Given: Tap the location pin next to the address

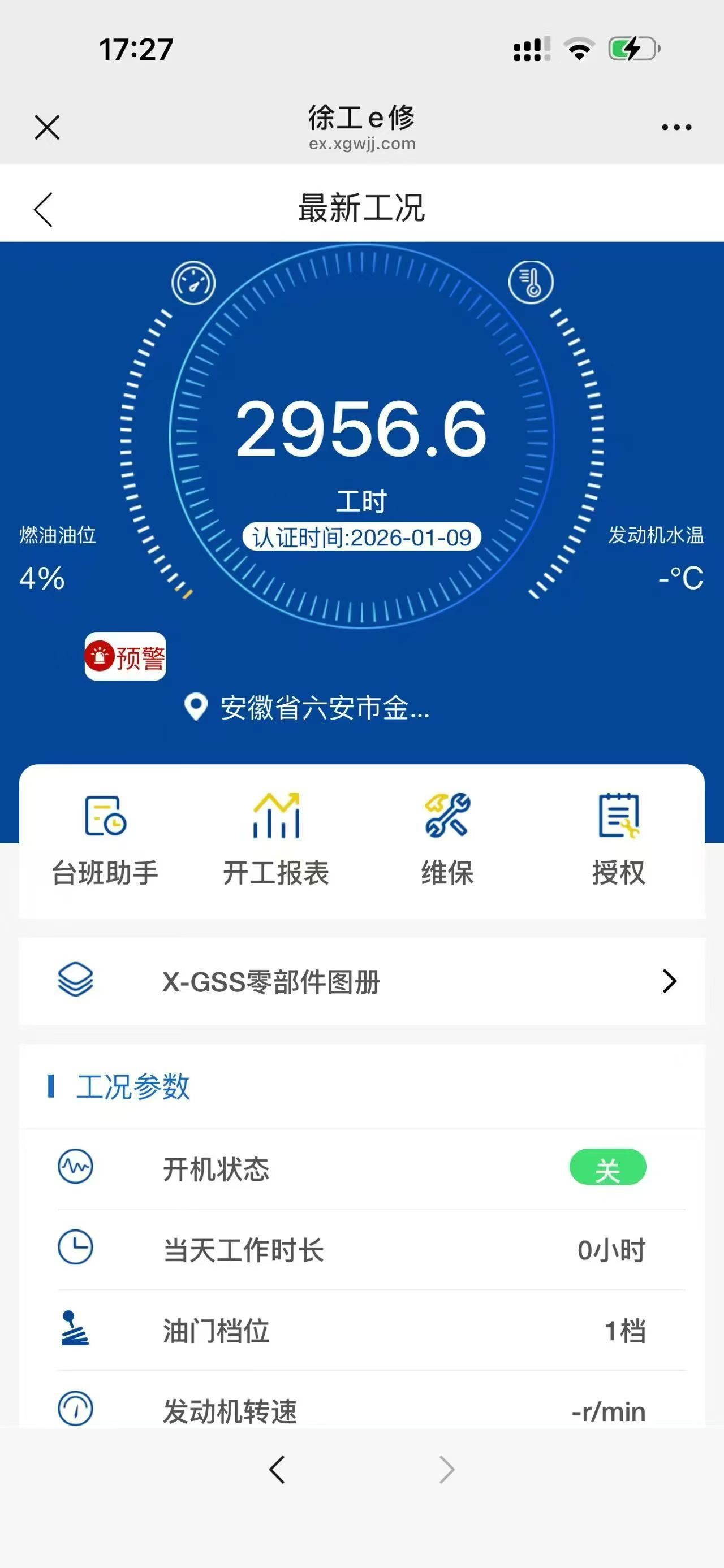Looking at the screenshot, I should tap(196, 706).
